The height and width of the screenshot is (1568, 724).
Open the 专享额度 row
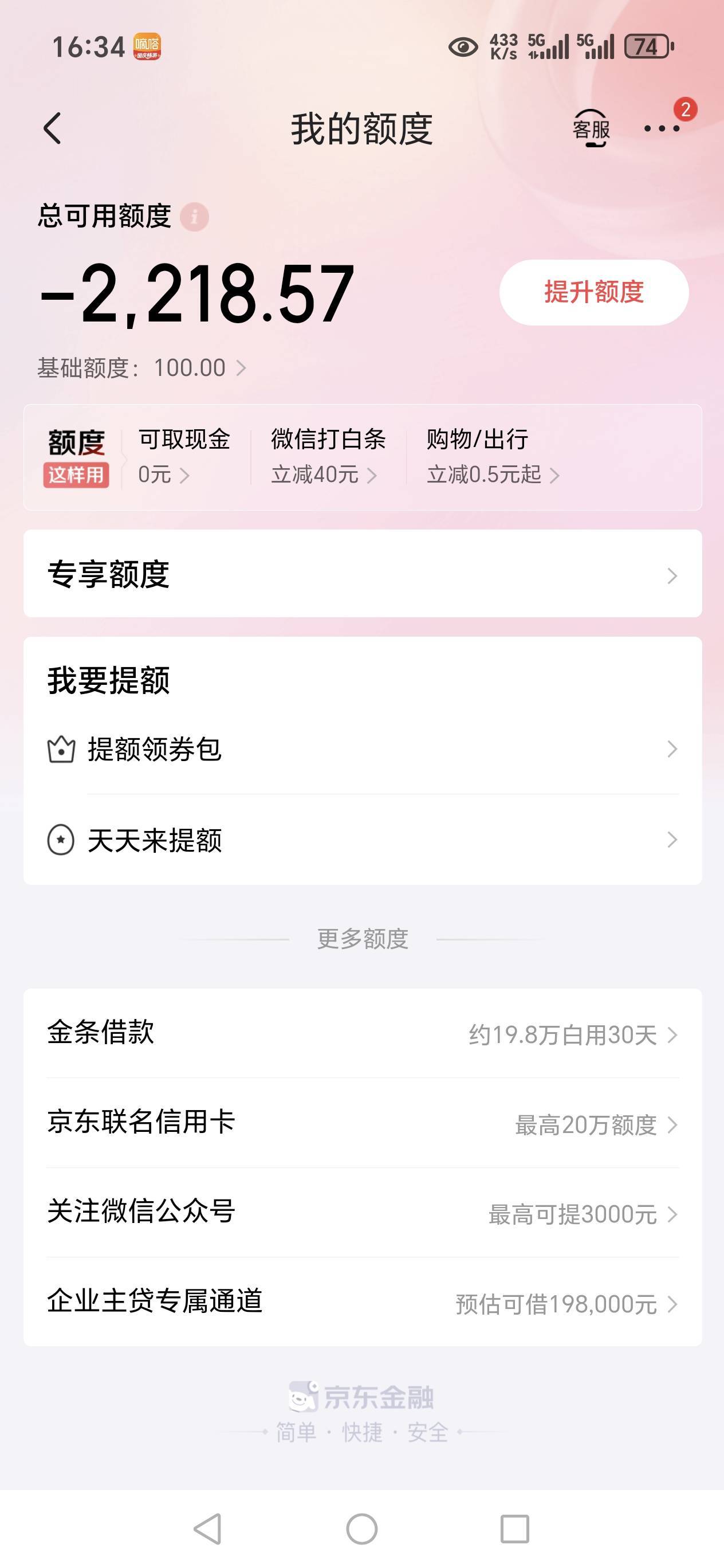[363, 574]
